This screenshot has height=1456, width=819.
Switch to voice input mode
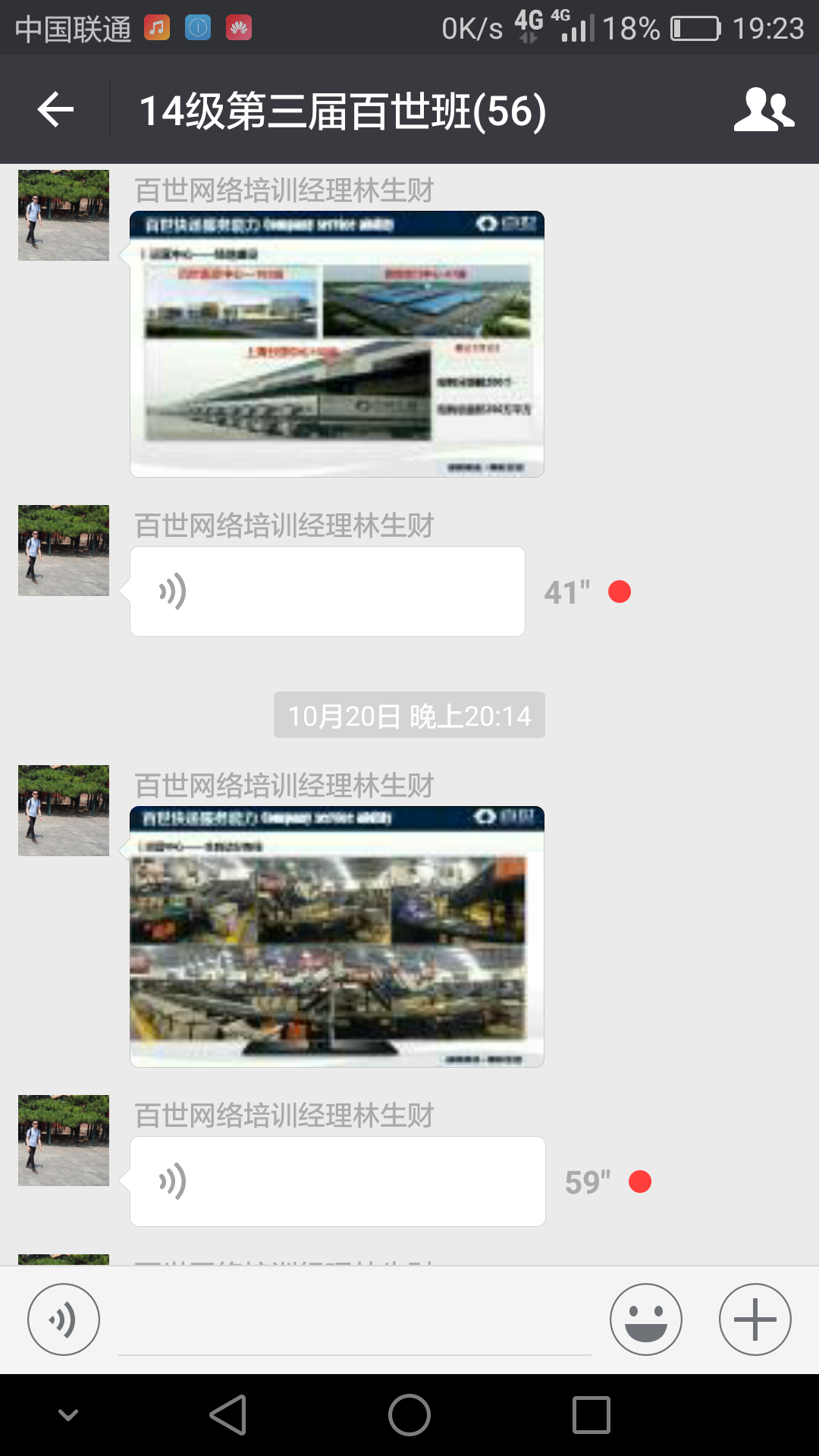pos(64,1319)
